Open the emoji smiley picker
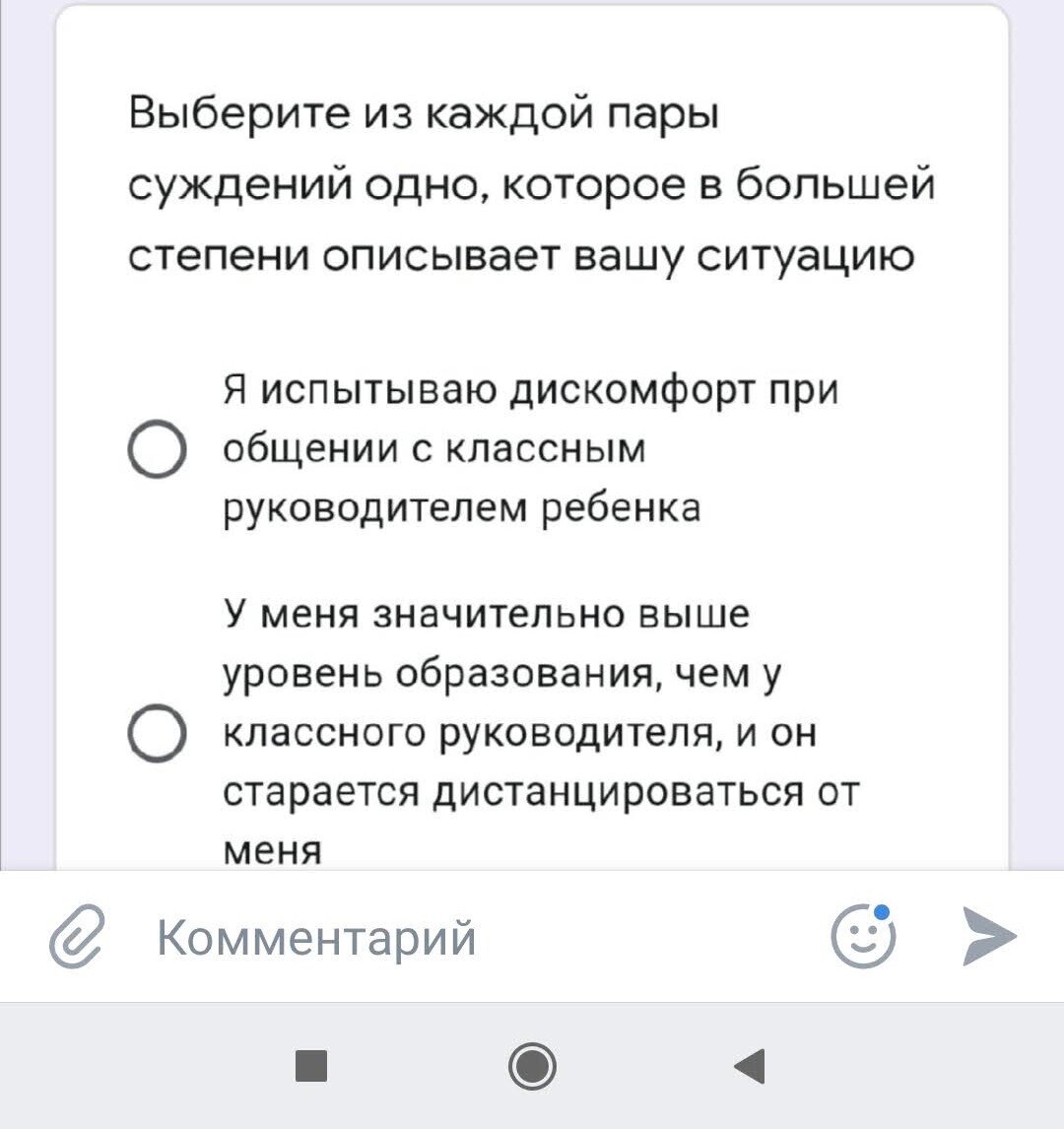 coord(863,936)
